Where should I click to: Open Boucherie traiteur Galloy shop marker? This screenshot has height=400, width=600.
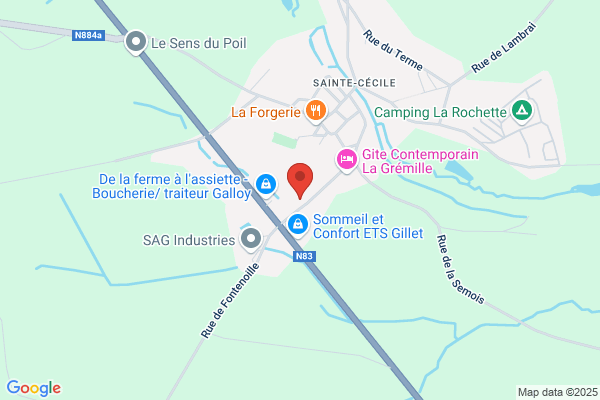tap(266, 185)
